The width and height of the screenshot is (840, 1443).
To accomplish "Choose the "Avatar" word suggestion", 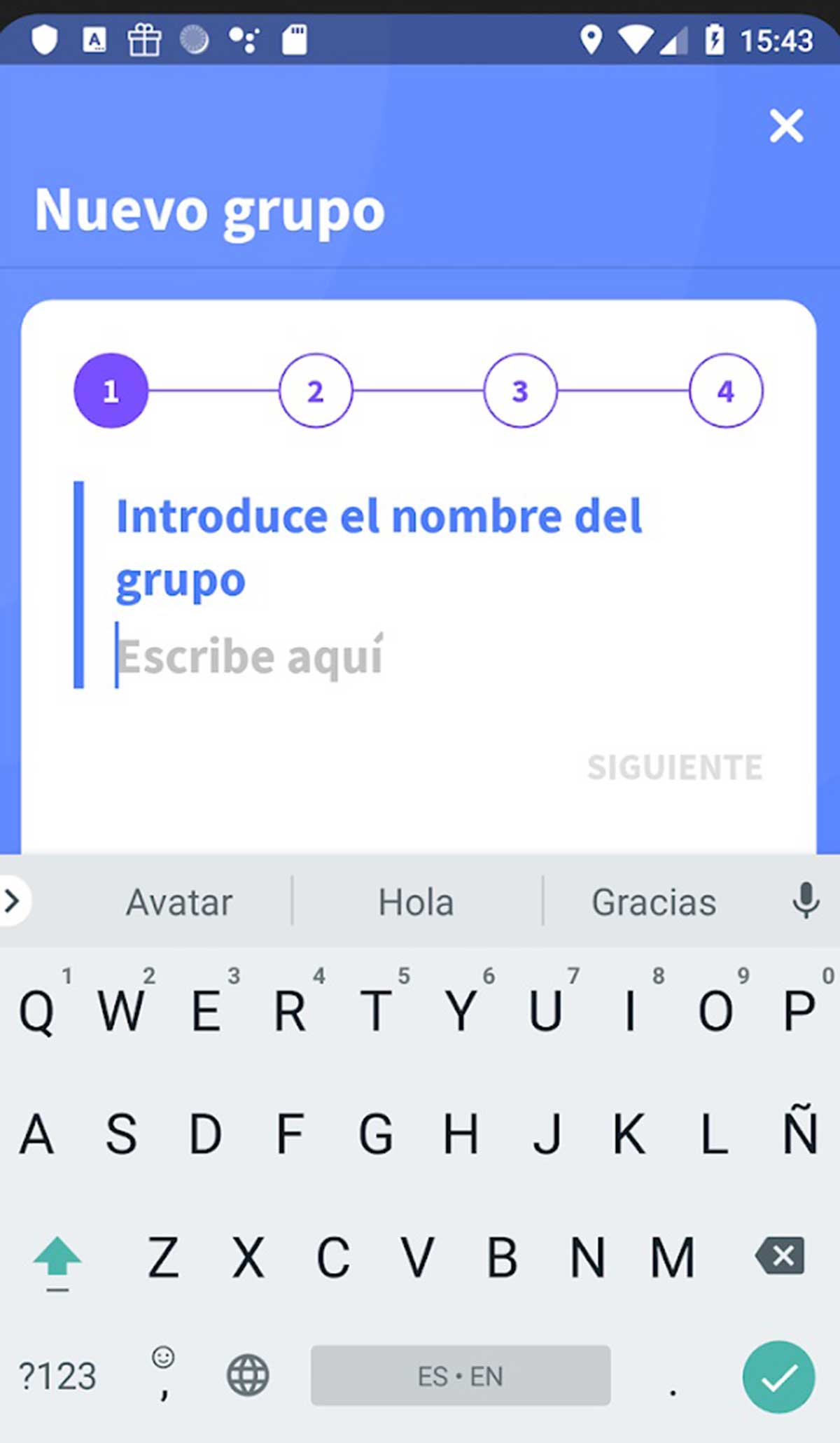I will click(178, 902).
